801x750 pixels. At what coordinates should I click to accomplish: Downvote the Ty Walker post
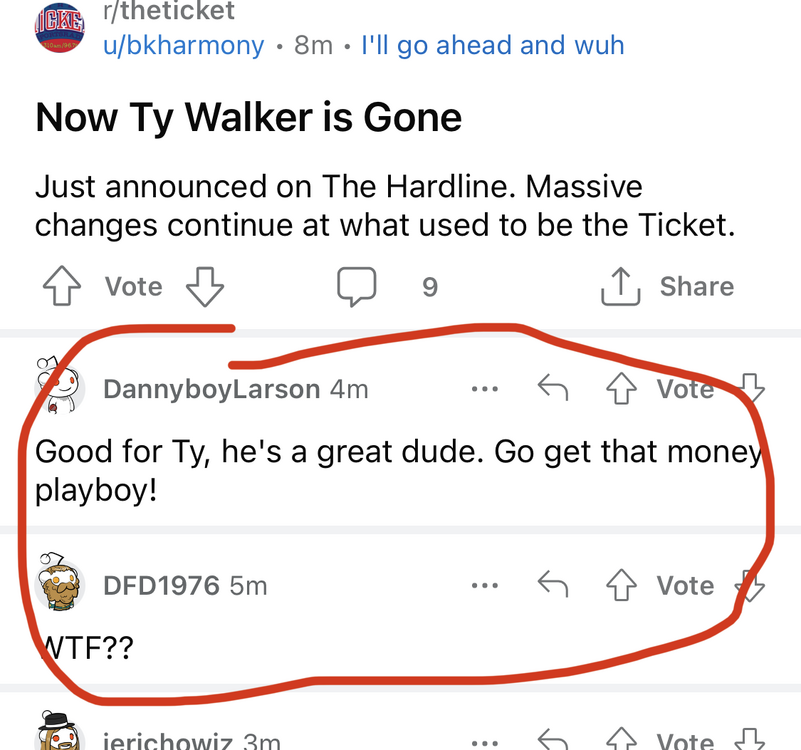pos(205,287)
